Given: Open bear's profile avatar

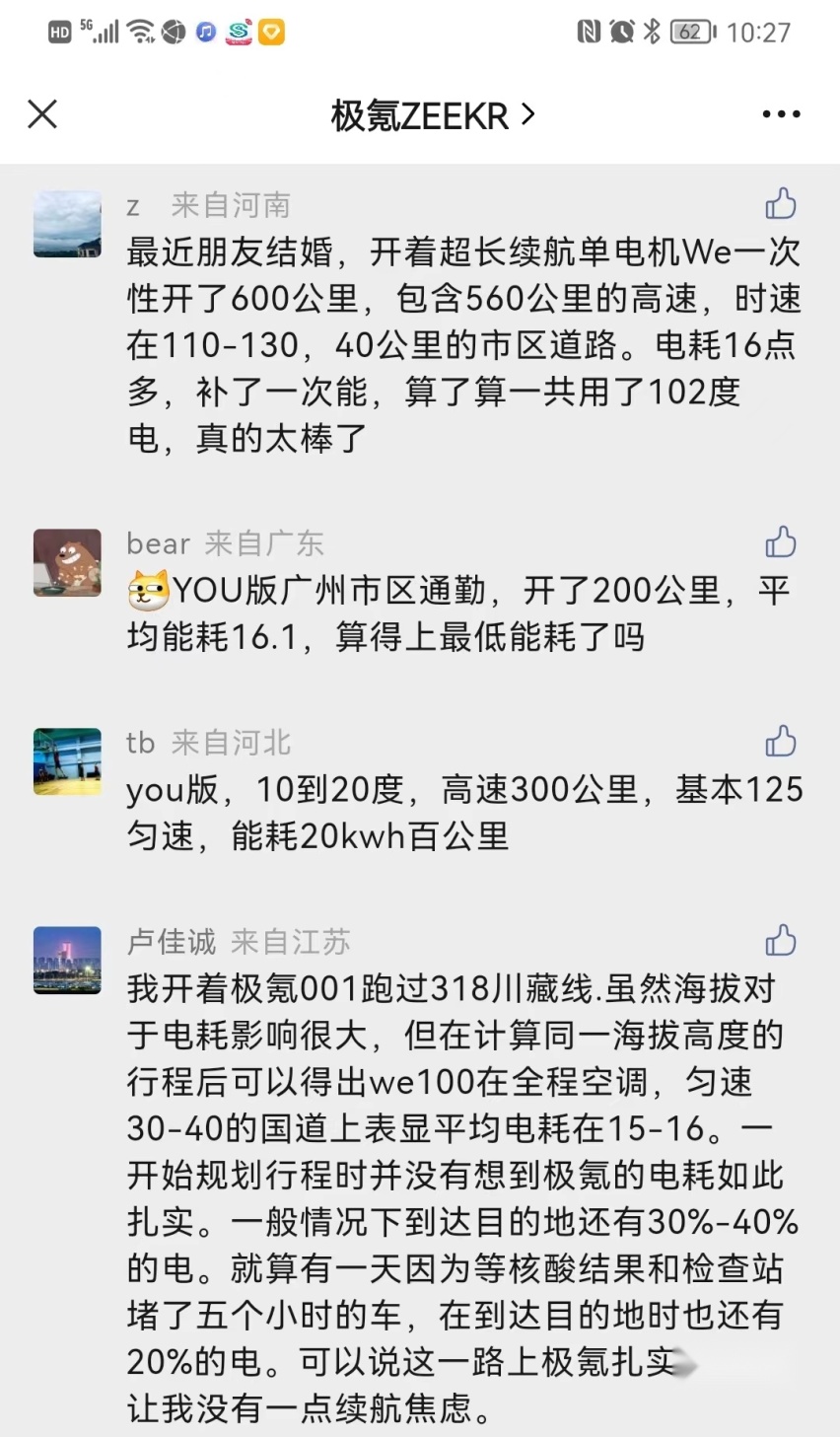Looking at the screenshot, I should [x=67, y=562].
